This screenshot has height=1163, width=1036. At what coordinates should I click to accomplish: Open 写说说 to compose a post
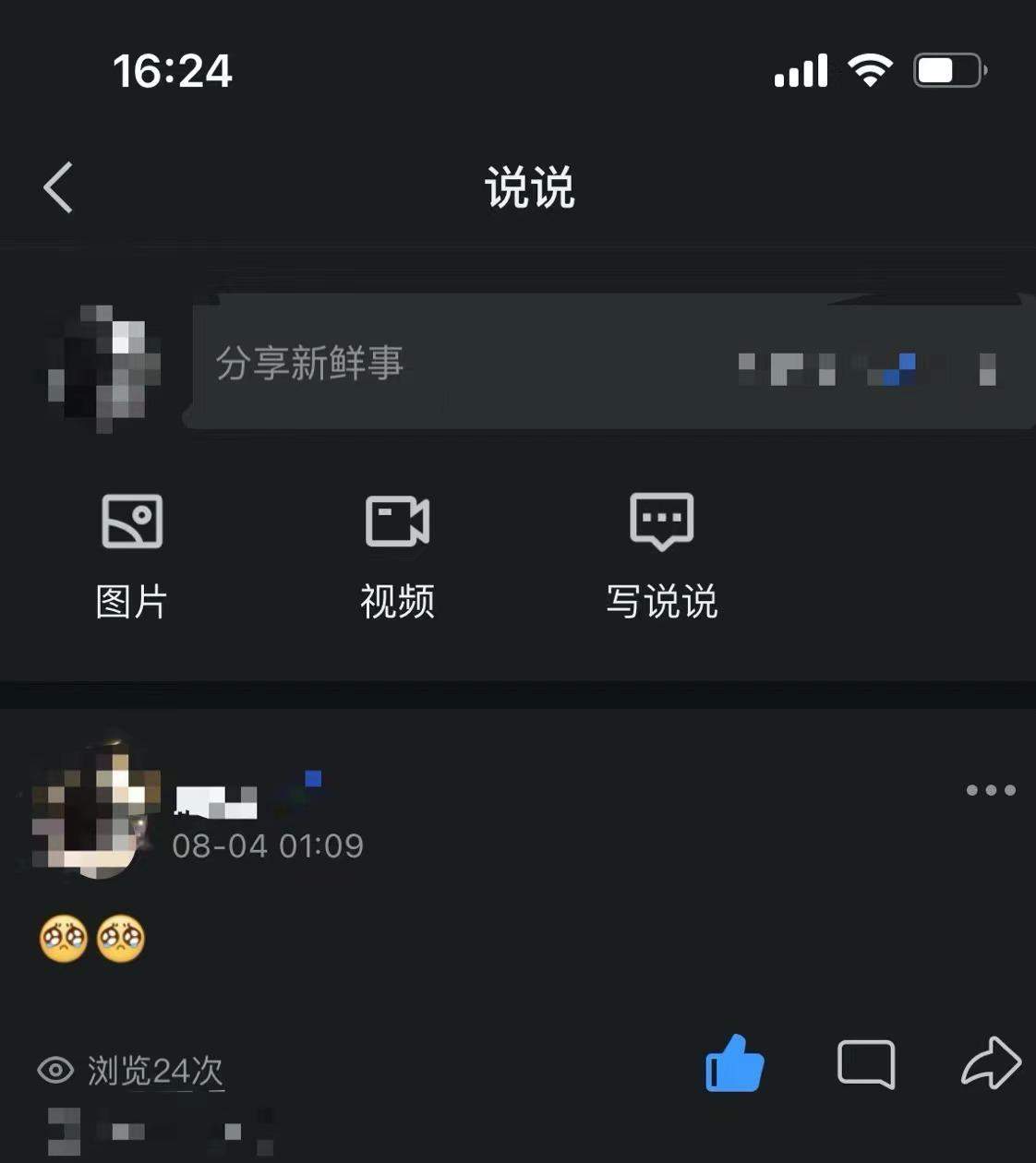[x=660, y=523]
